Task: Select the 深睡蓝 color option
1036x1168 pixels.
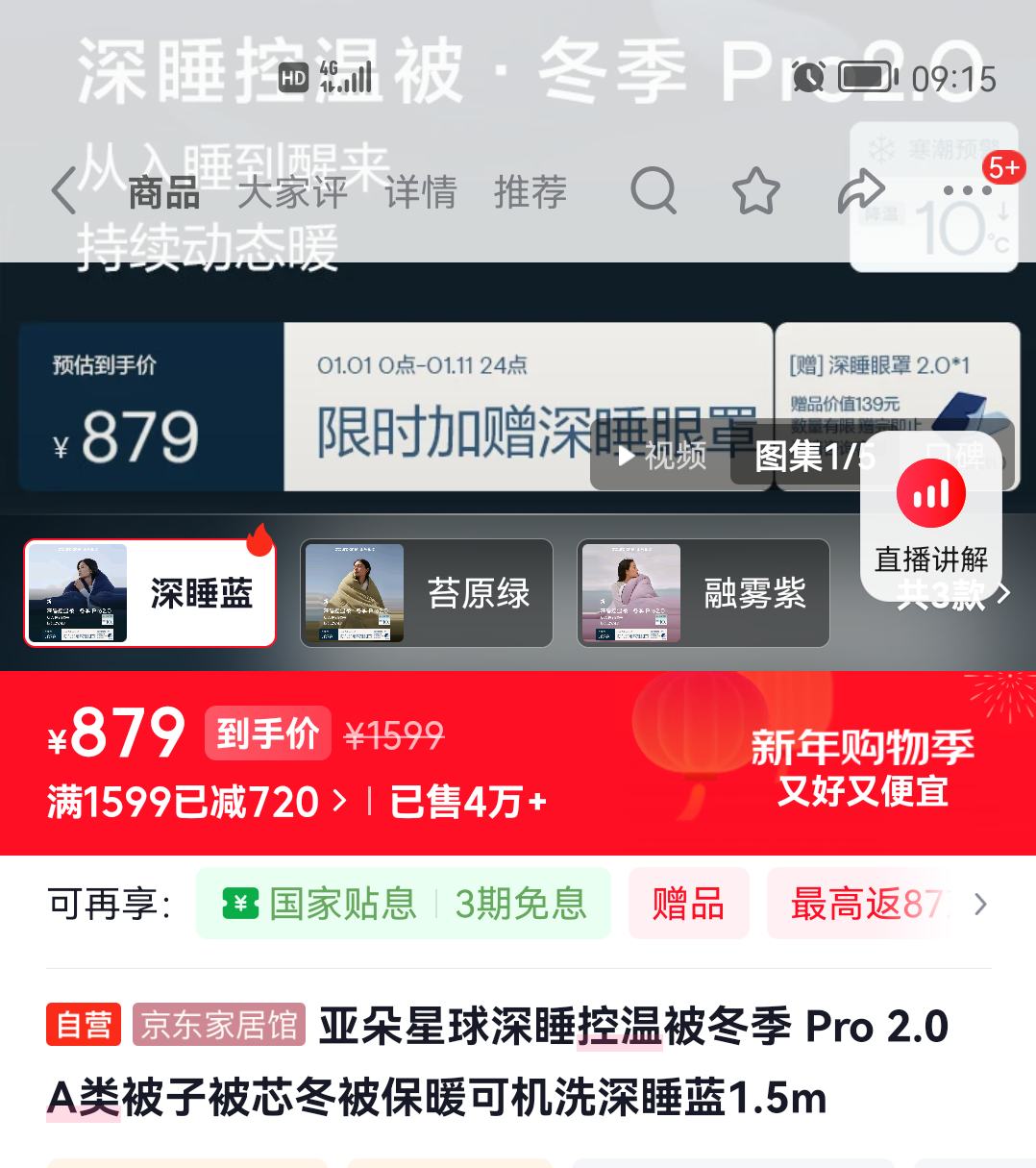Action: click(149, 593)
